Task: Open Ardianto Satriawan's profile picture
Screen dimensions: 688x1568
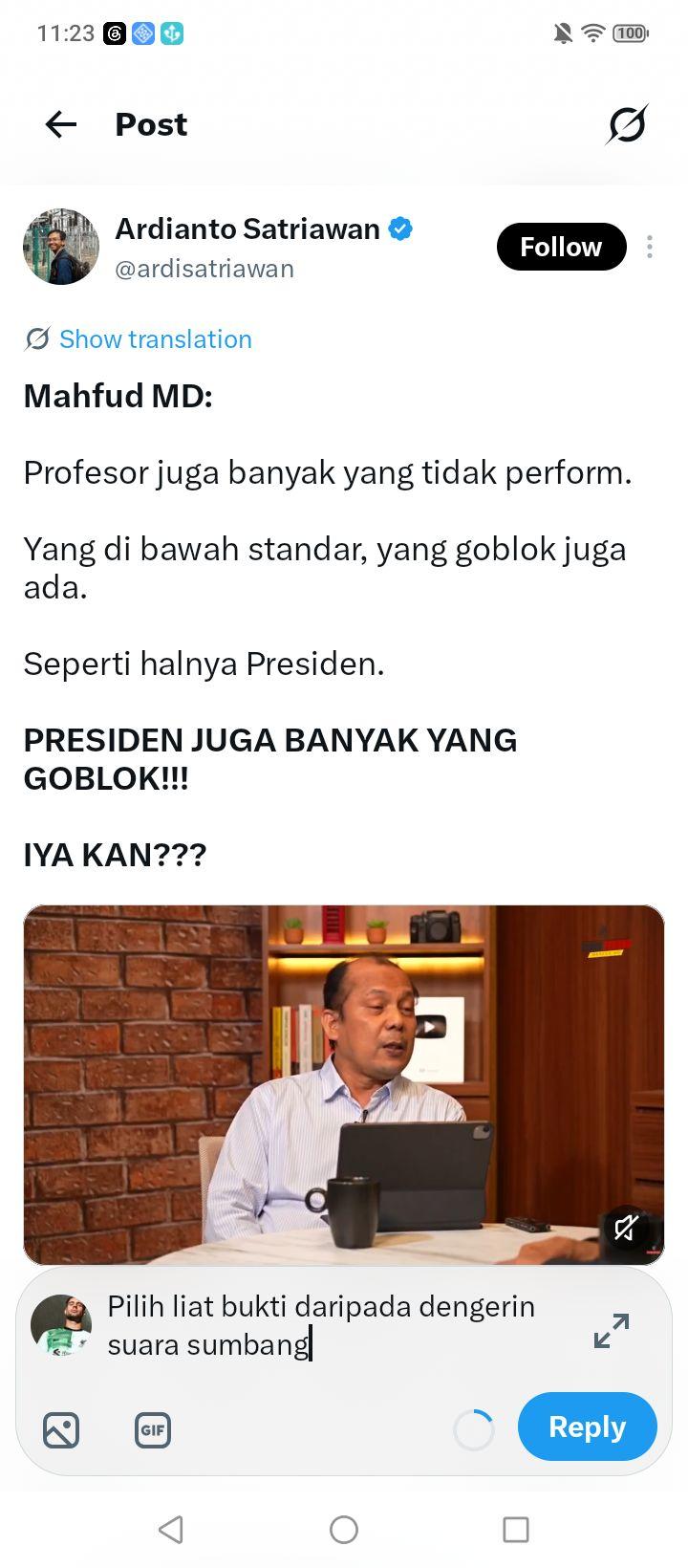Action: point(61,247)
